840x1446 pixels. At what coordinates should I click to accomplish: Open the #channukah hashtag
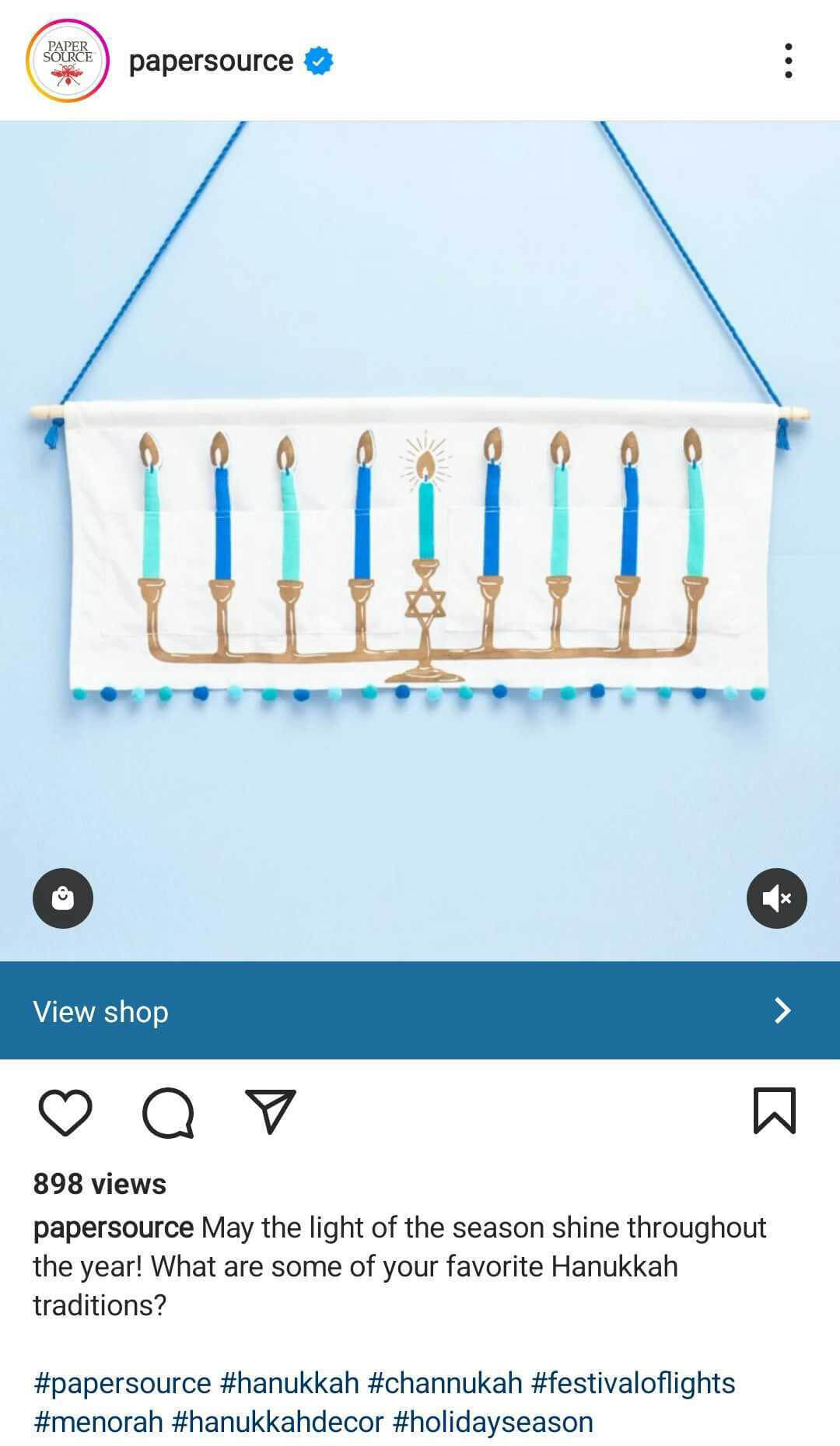pos(445,1382)
